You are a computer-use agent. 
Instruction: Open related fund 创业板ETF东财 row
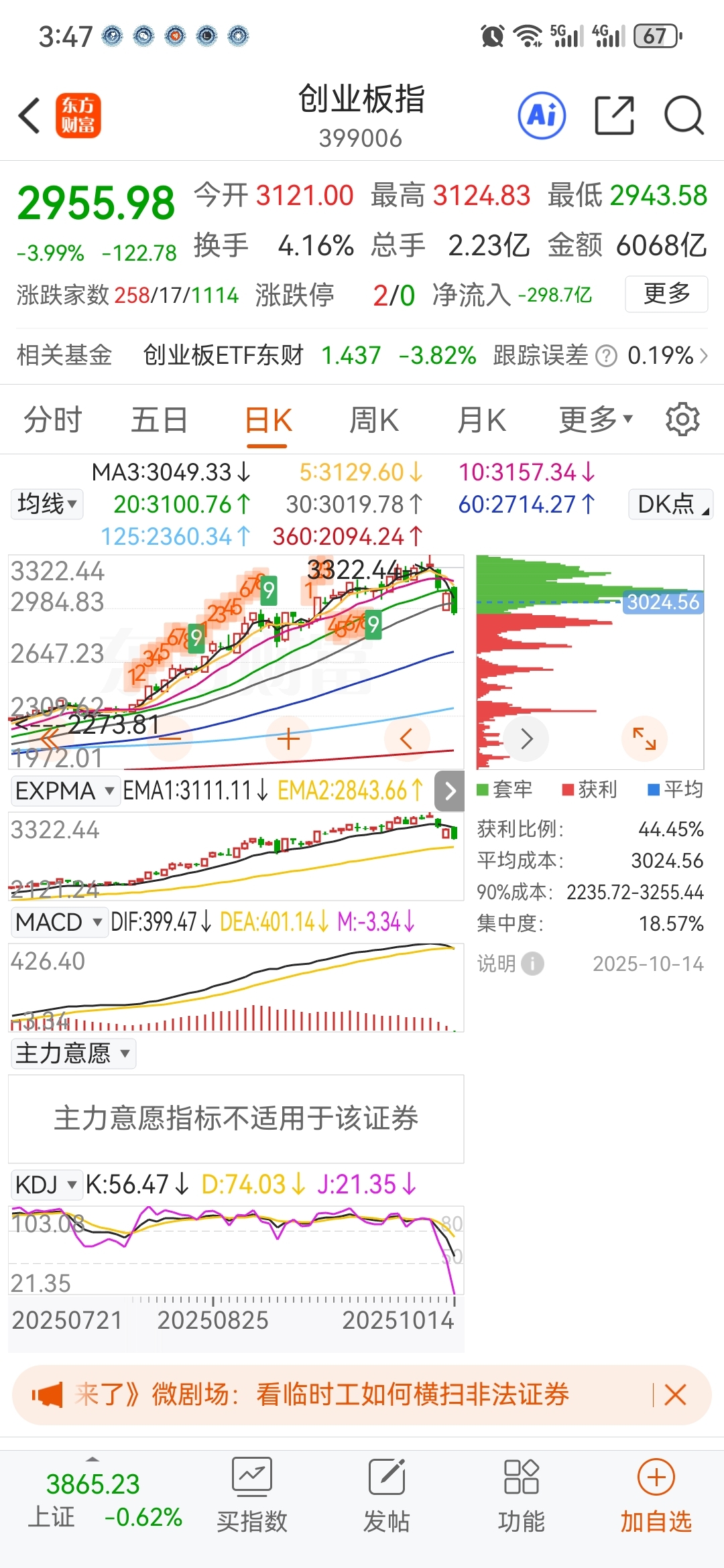click(362, 355)
